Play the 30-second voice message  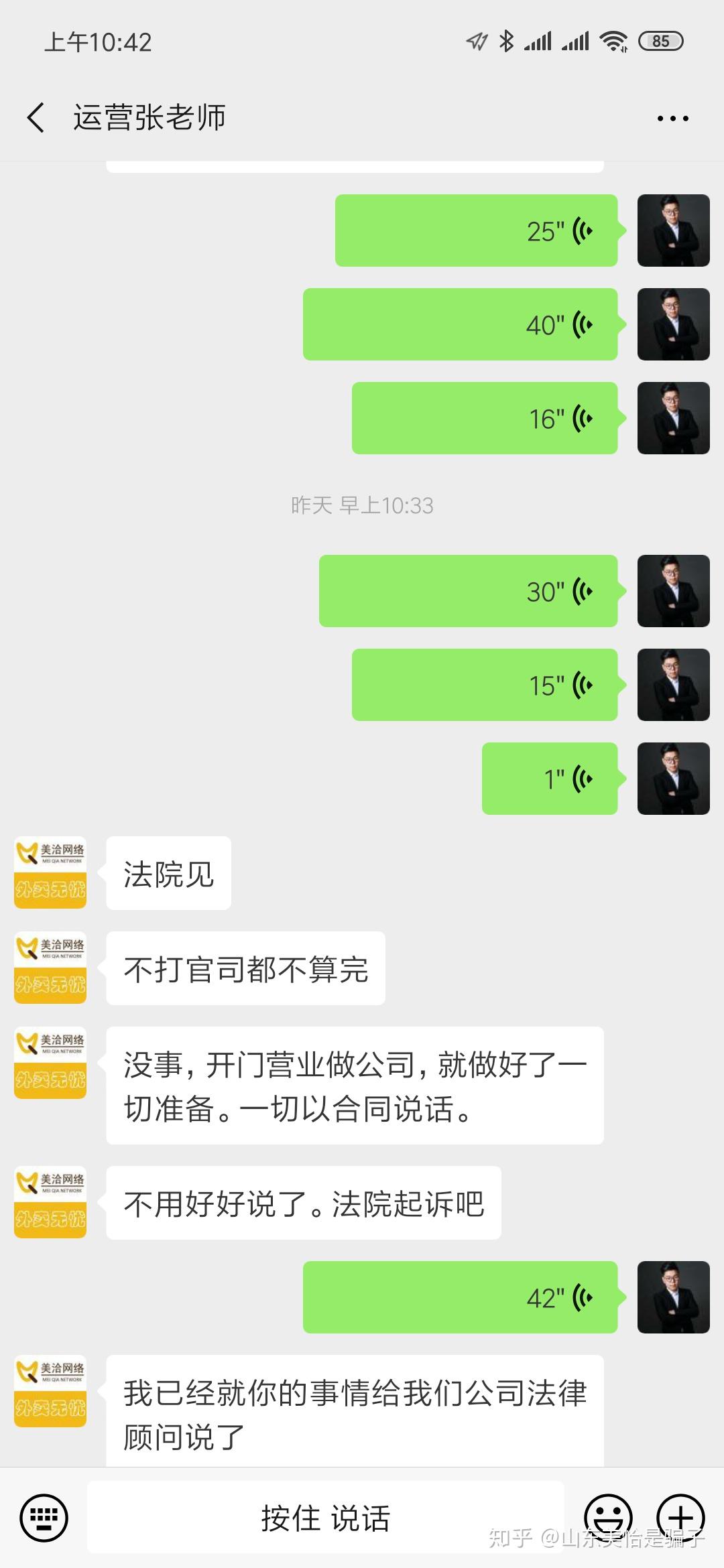(x=468, y=591)
